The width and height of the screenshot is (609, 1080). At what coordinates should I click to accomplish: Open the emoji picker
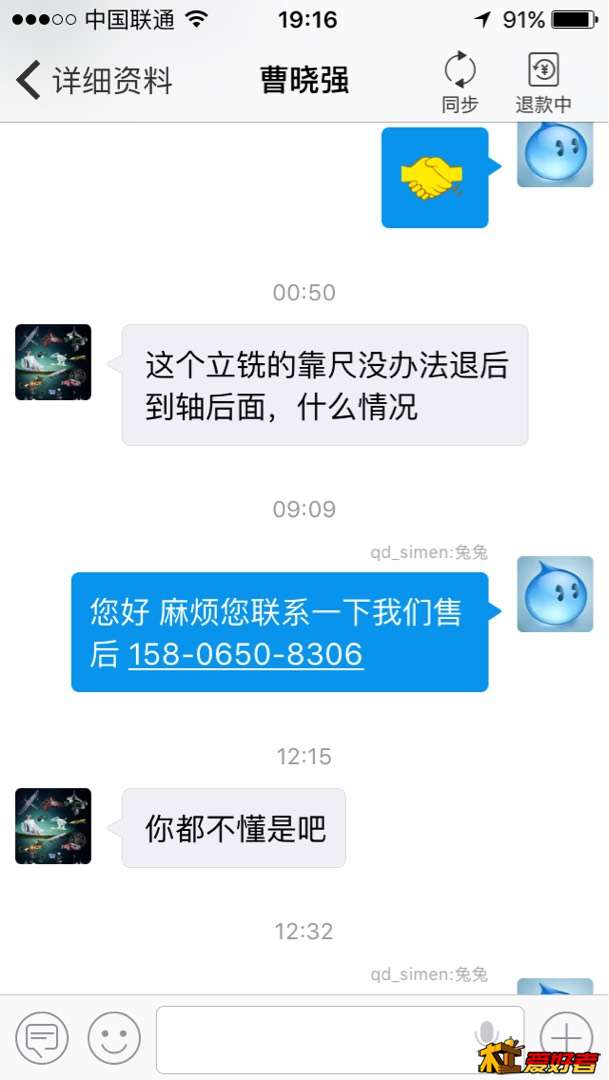(114, 1039)
